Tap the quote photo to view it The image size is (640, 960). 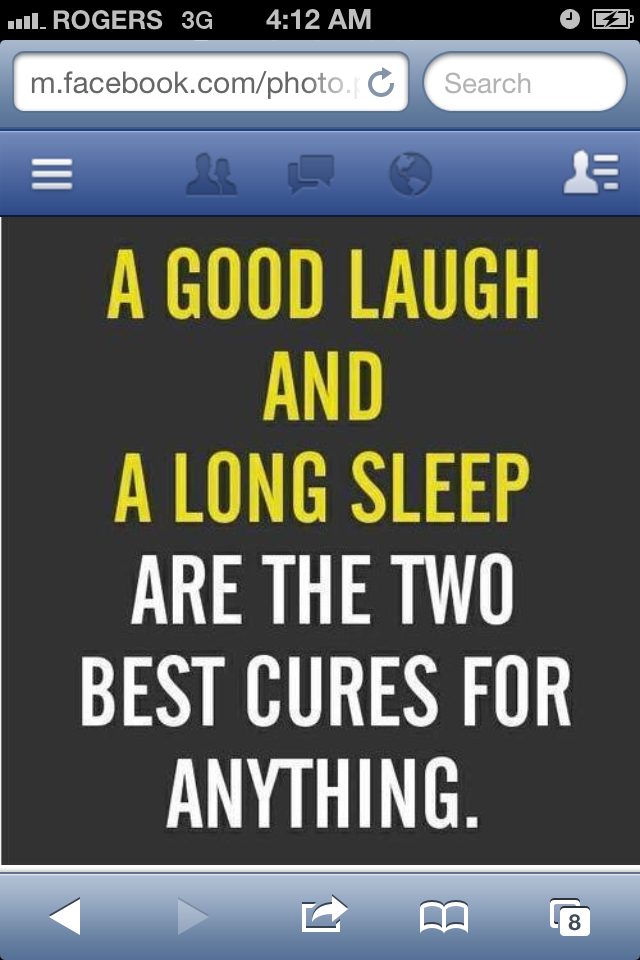pyautogui.click(x=320, y=540)
